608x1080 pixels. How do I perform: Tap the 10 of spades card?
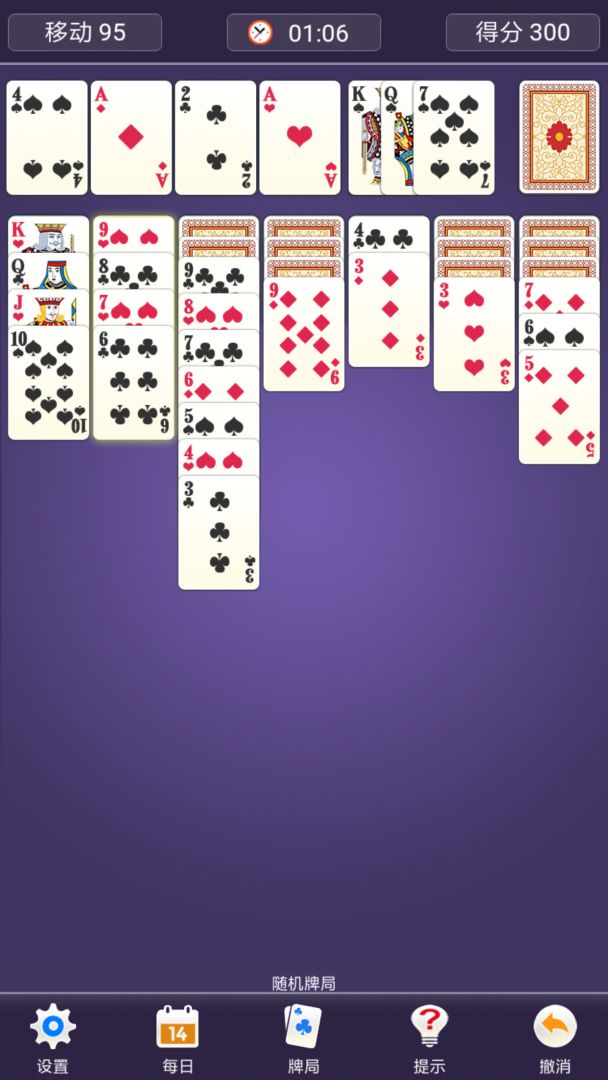48,385
